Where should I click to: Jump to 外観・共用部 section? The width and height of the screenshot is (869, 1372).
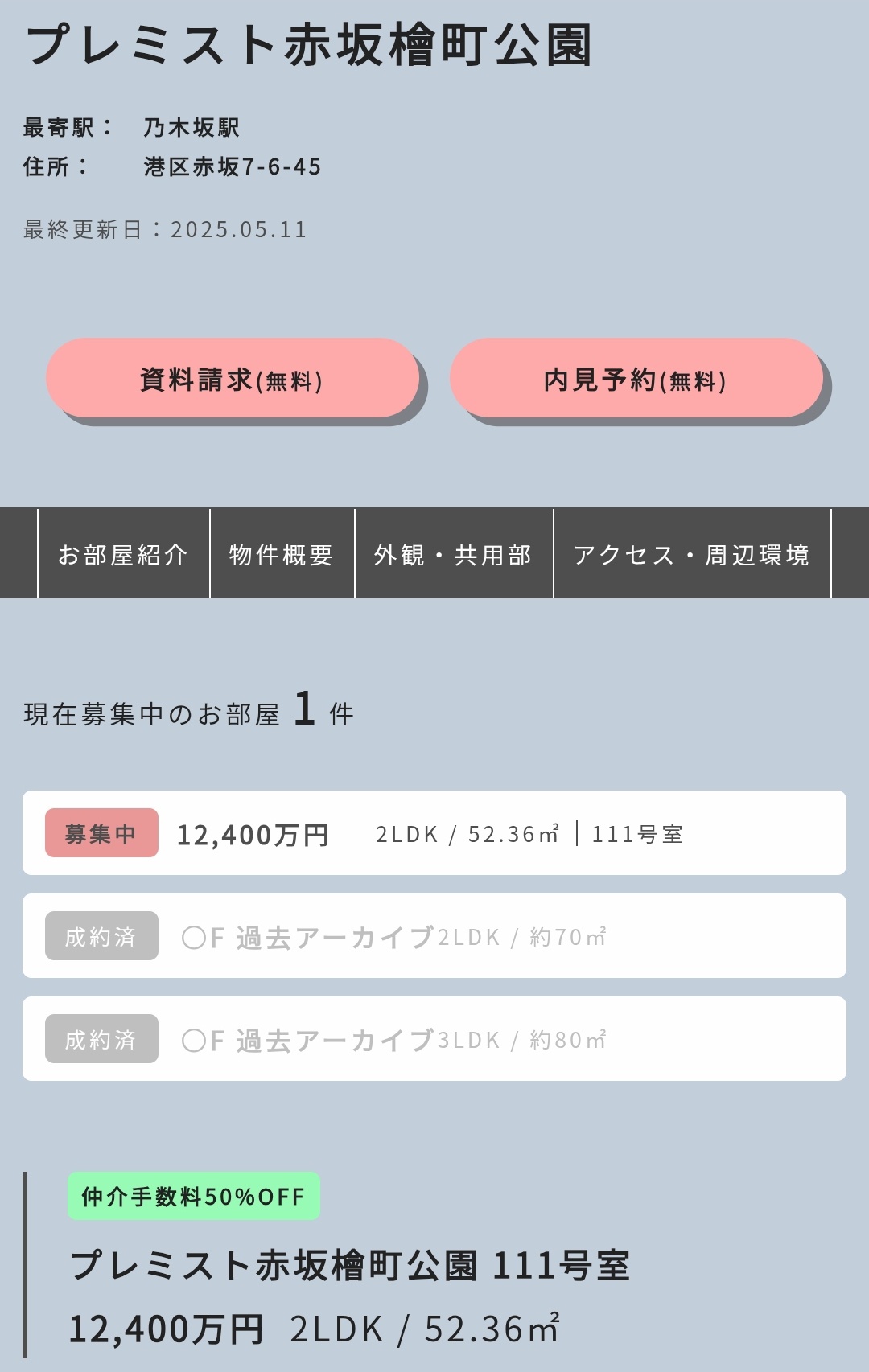pyautogui.click(x=454, y=554)
